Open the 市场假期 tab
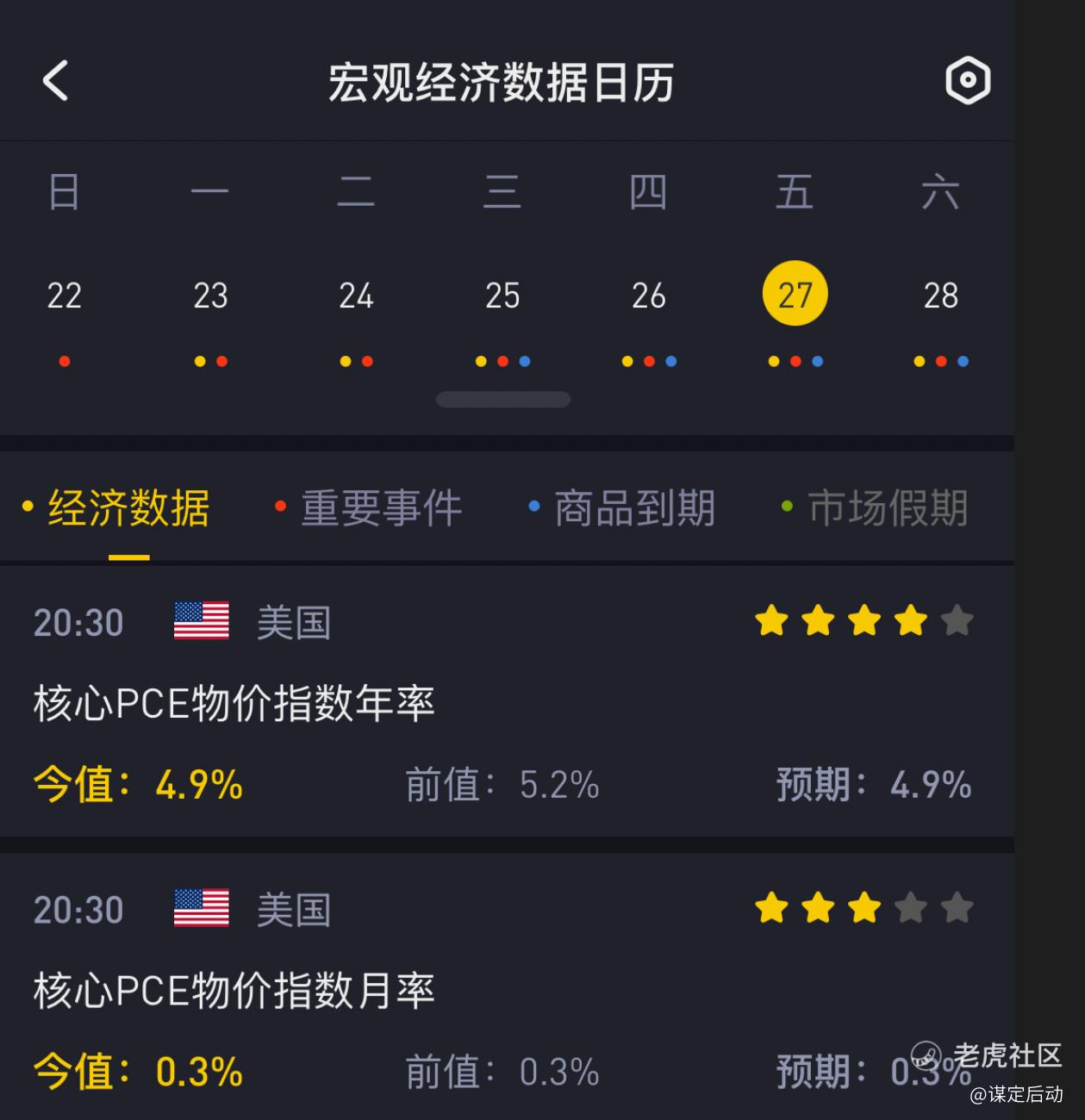The height and width of the screenshot is (1120, 1085). (887, 507)
